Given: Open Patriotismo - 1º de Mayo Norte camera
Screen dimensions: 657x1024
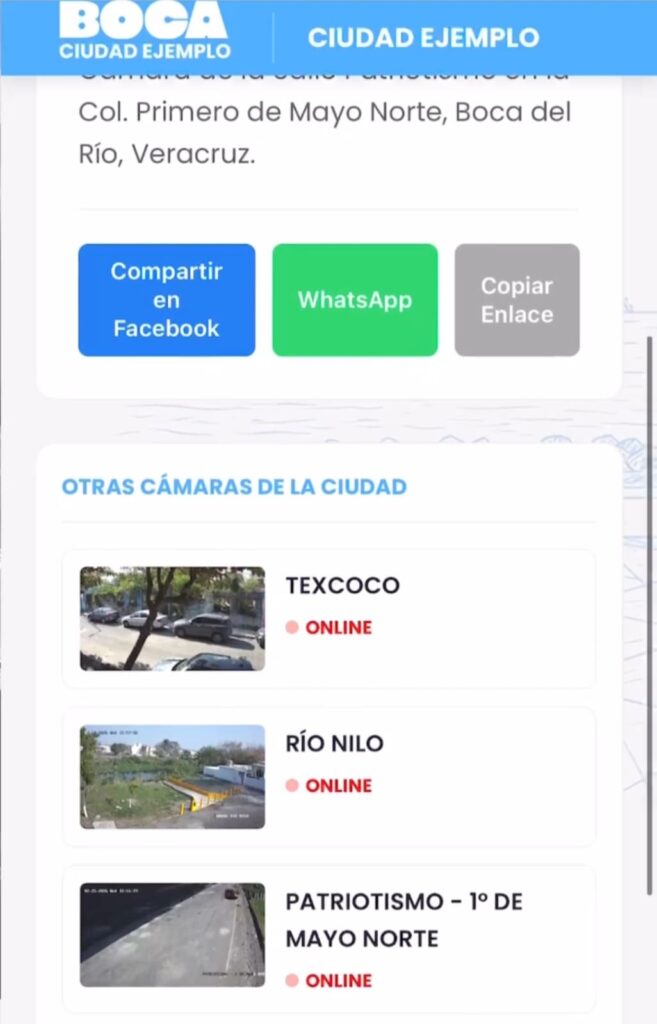Looking at the screenshot, I should click(328, 938).
